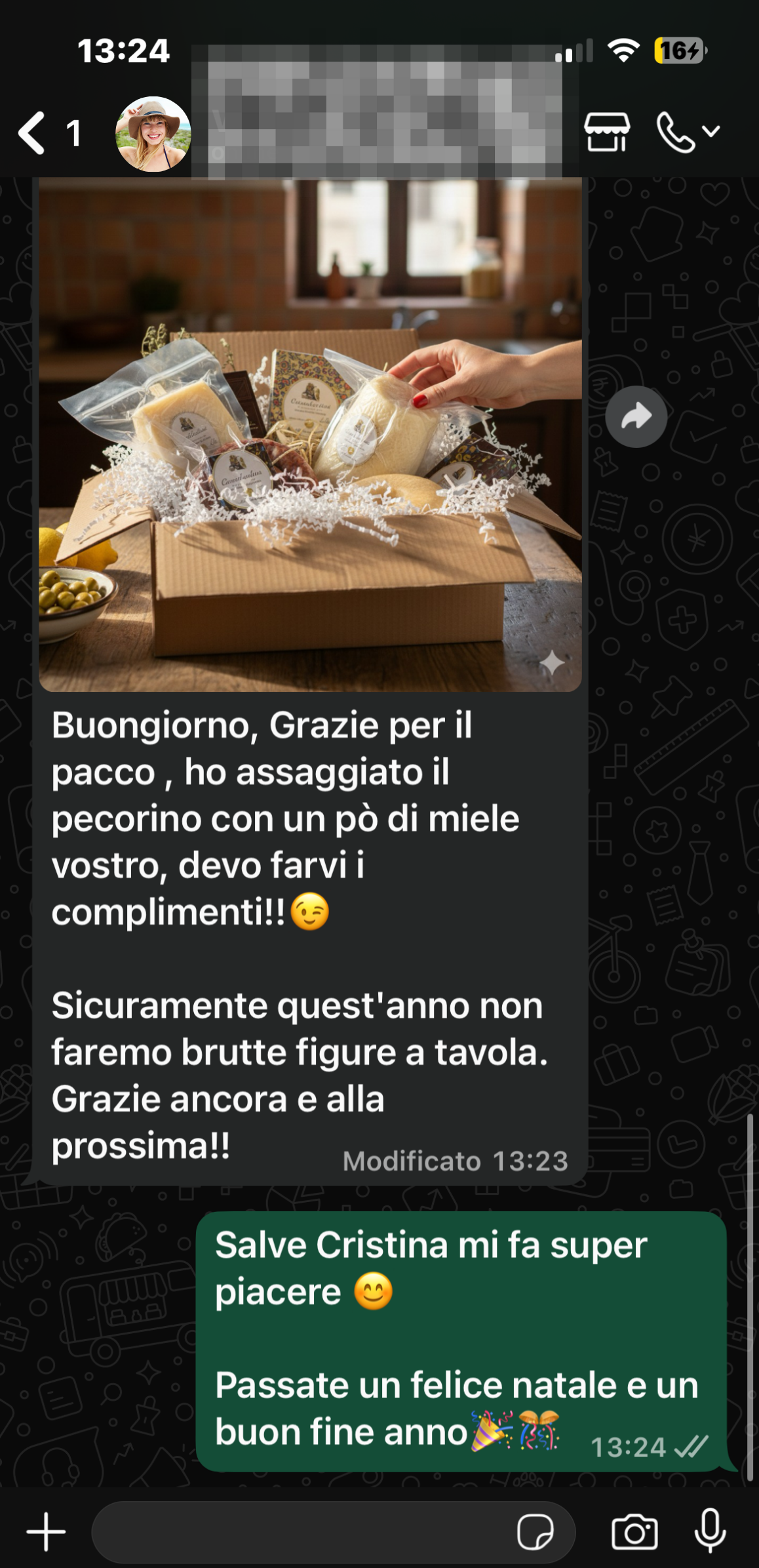Open the camera to take a photo

coord(634,1533)
